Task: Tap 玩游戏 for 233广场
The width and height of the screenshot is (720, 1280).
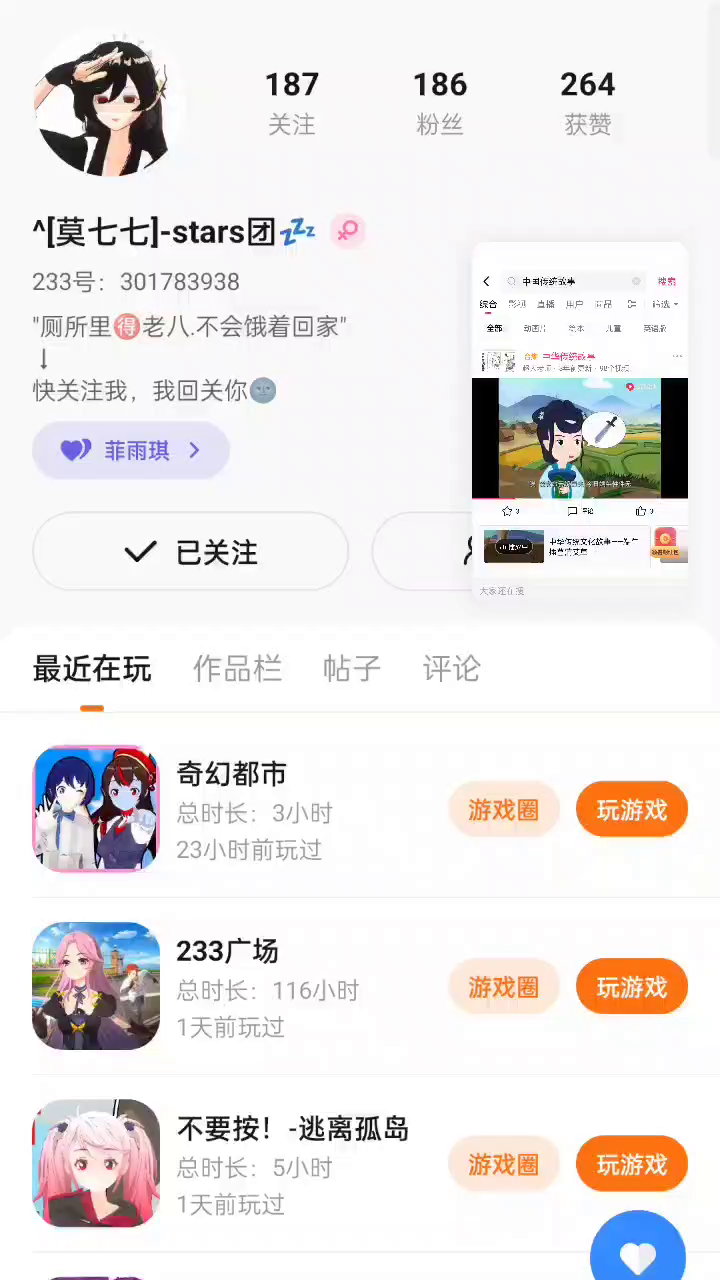Action: (631, 987)
